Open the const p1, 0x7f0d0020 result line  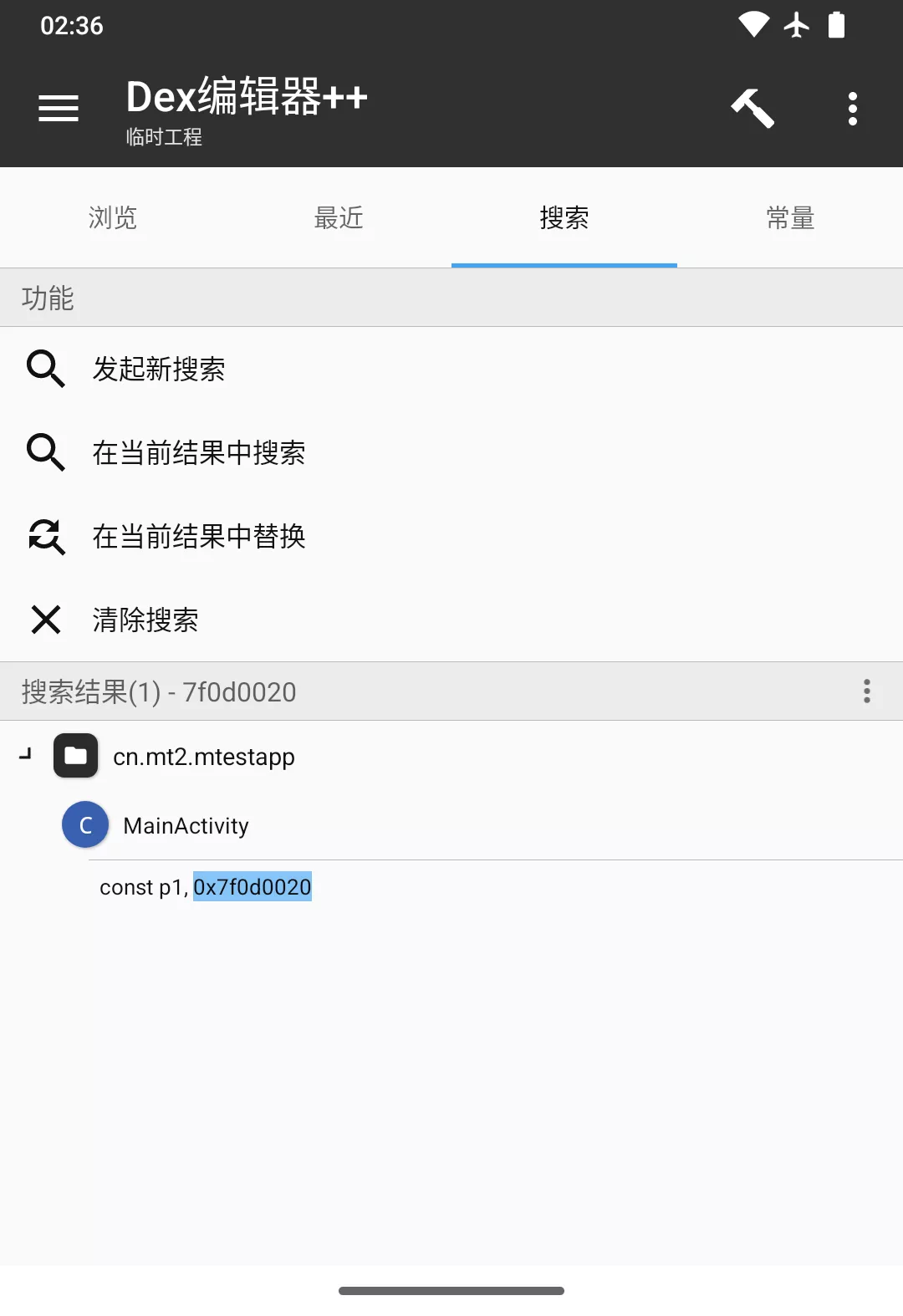206,887
